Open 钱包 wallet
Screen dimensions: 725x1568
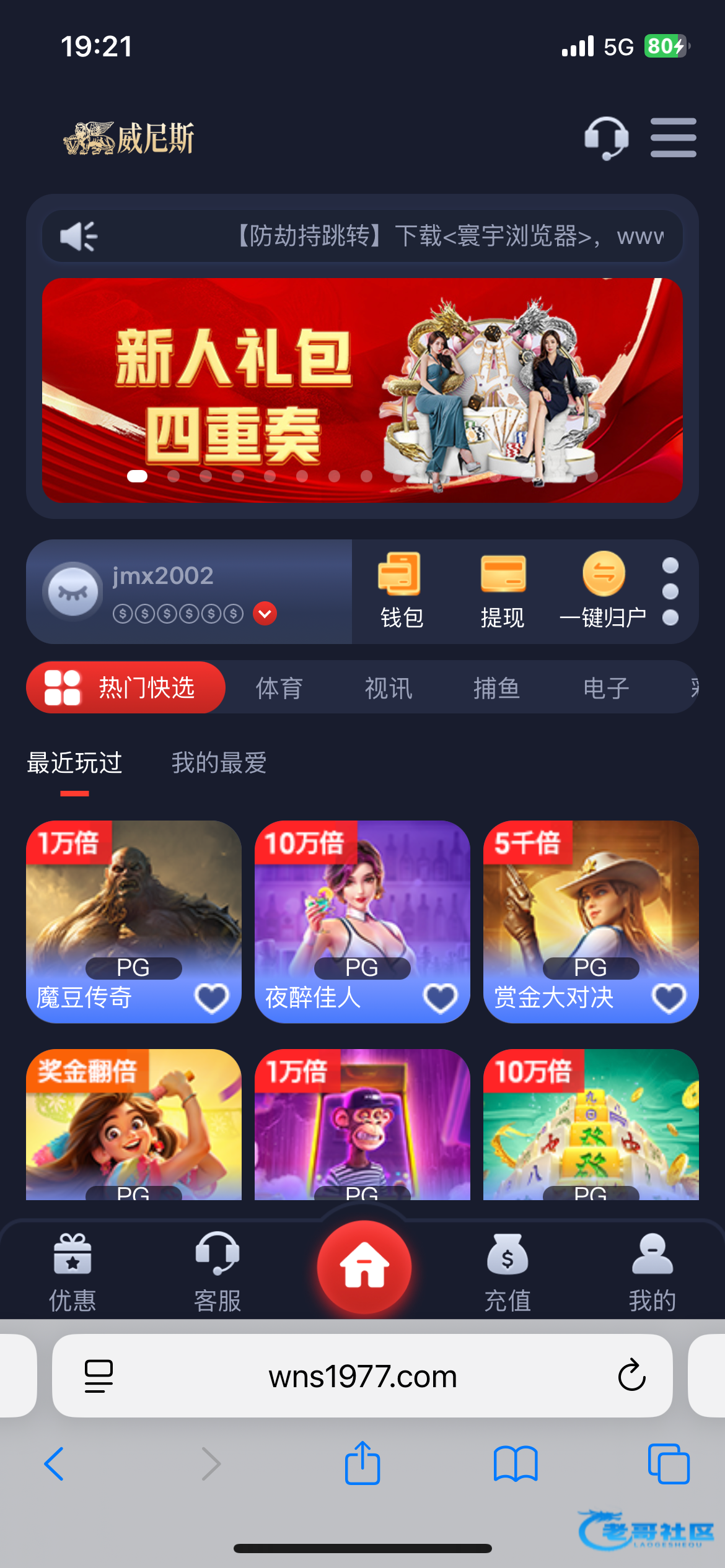coord(401,591)
